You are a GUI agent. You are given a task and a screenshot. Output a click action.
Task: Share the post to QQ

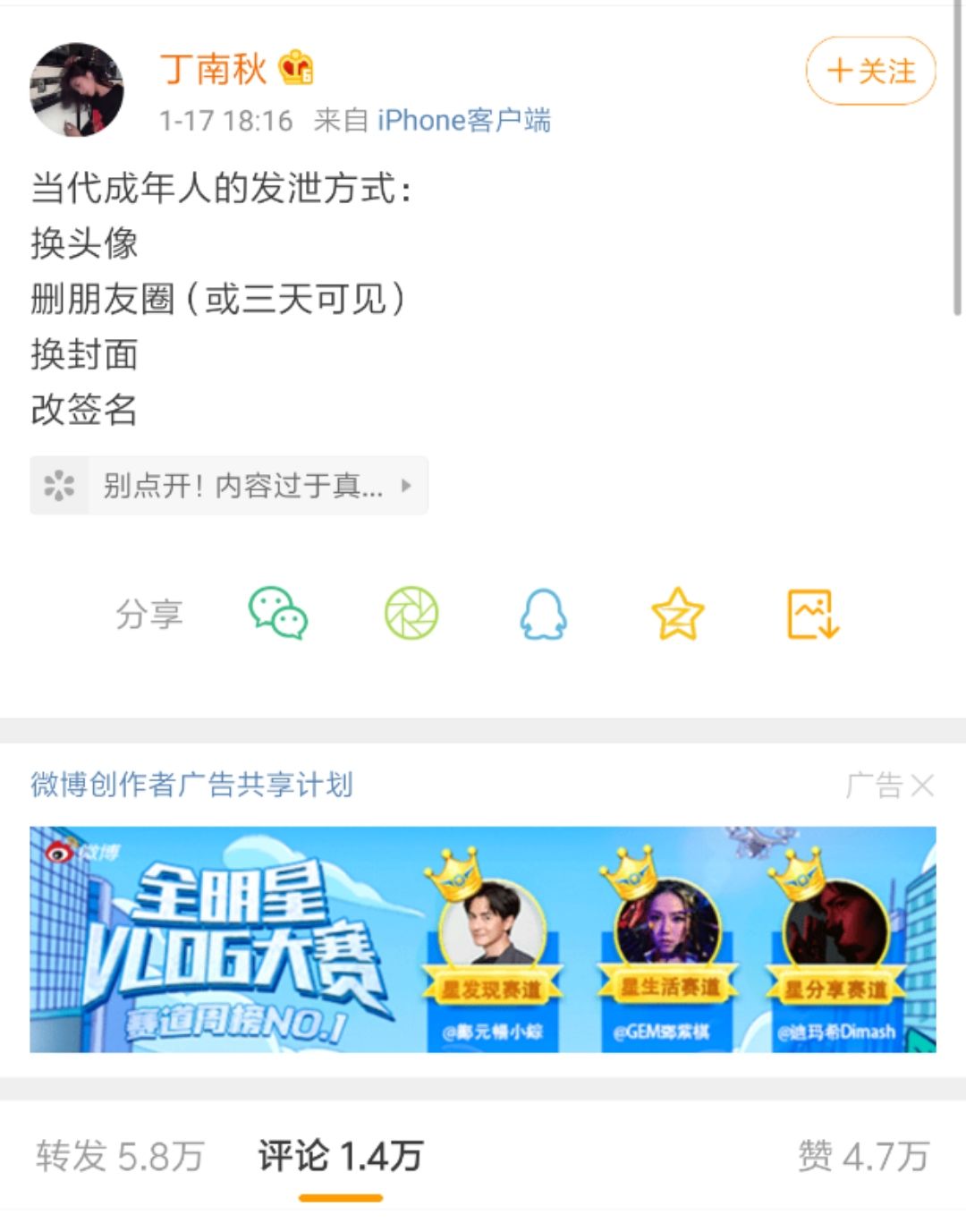coord(543,615)
